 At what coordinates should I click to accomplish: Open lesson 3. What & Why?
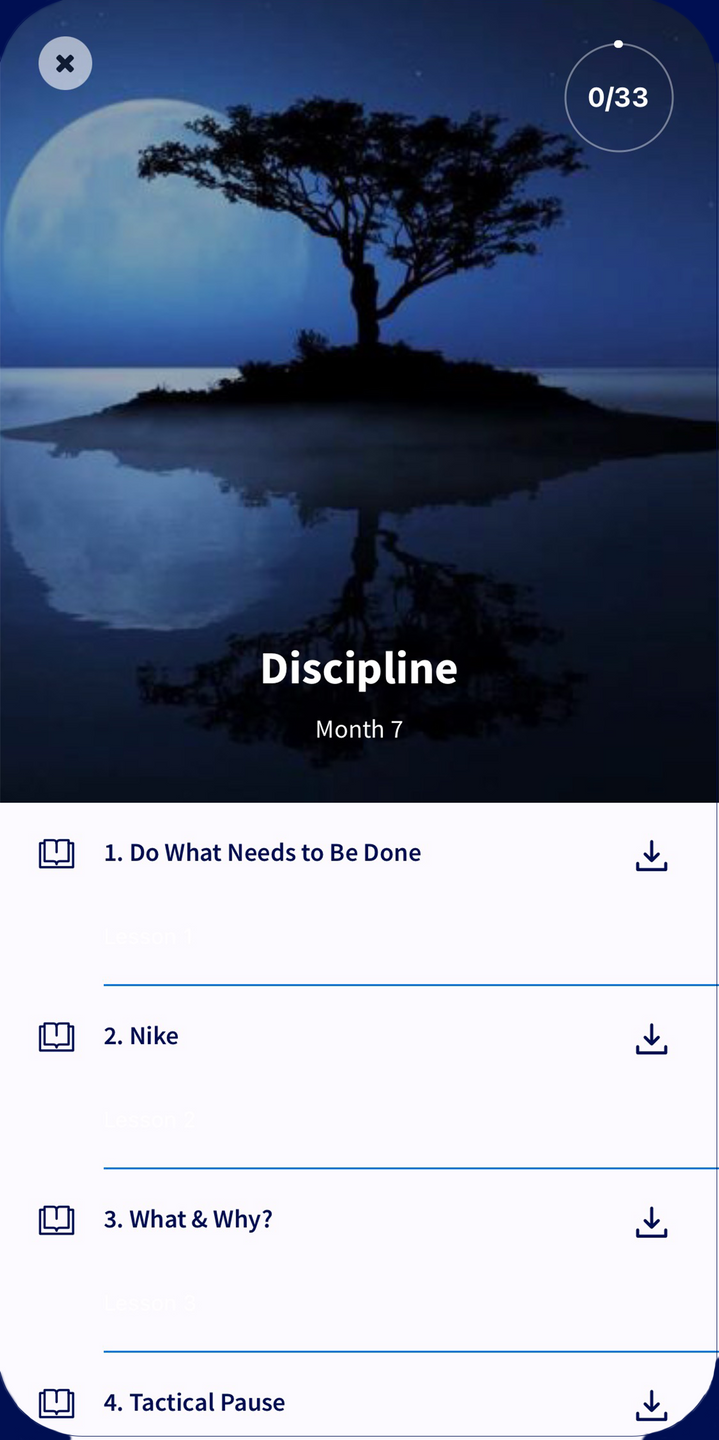188,1219
